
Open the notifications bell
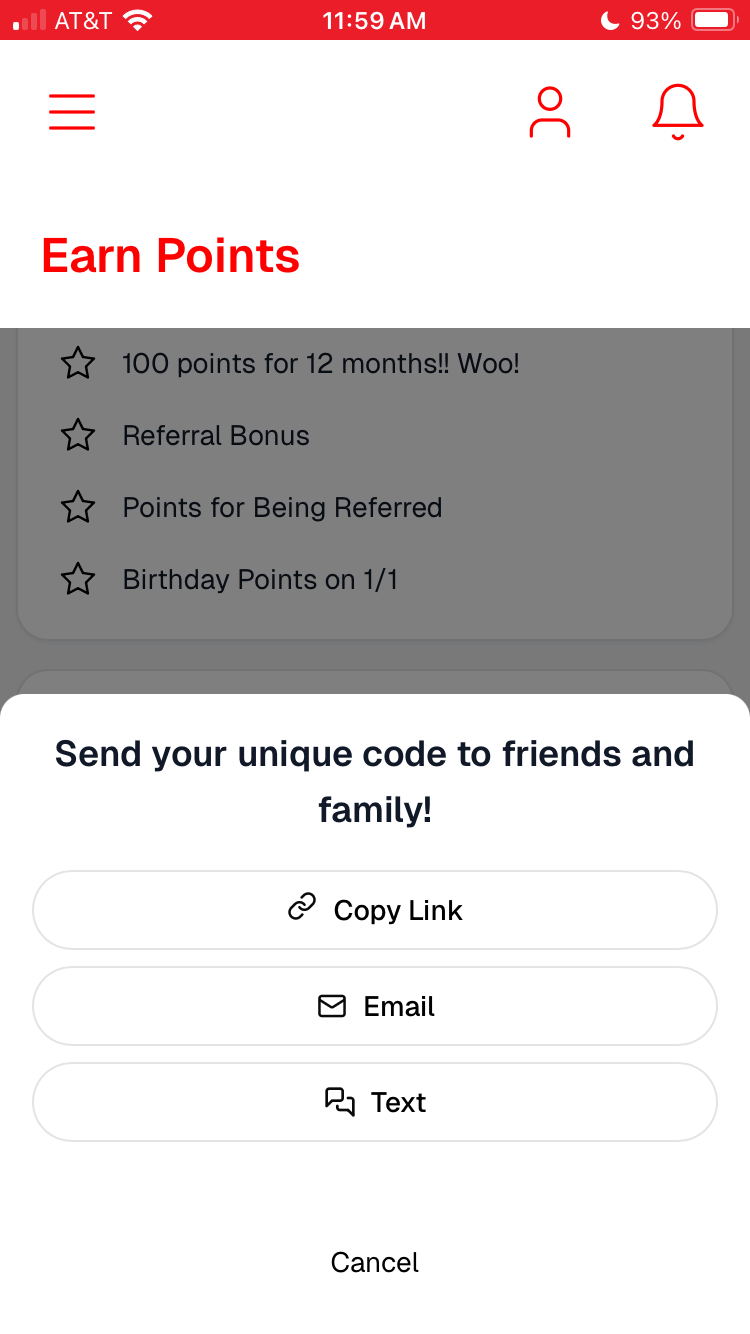click(x=678, y=112)
